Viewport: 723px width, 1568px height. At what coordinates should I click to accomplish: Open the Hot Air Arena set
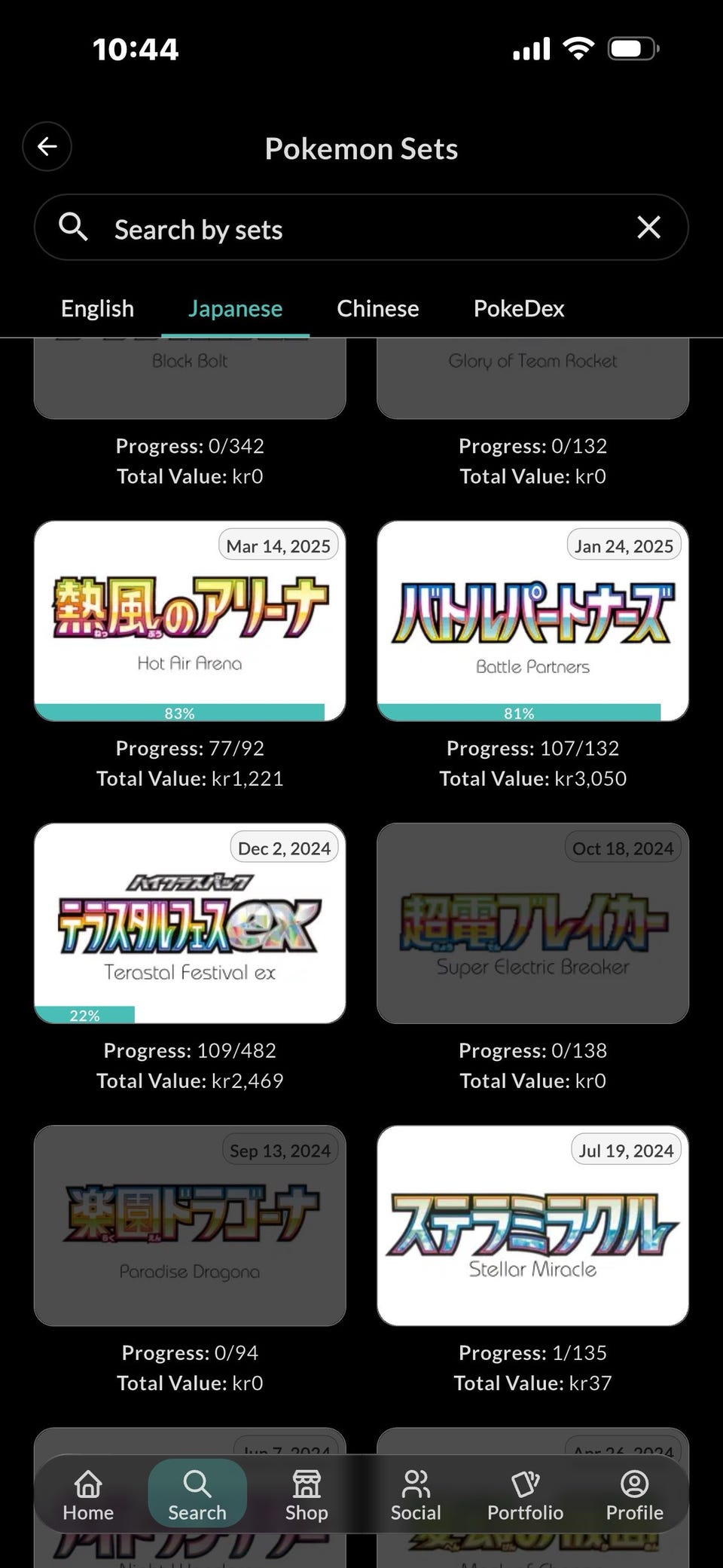click(190, 621)
